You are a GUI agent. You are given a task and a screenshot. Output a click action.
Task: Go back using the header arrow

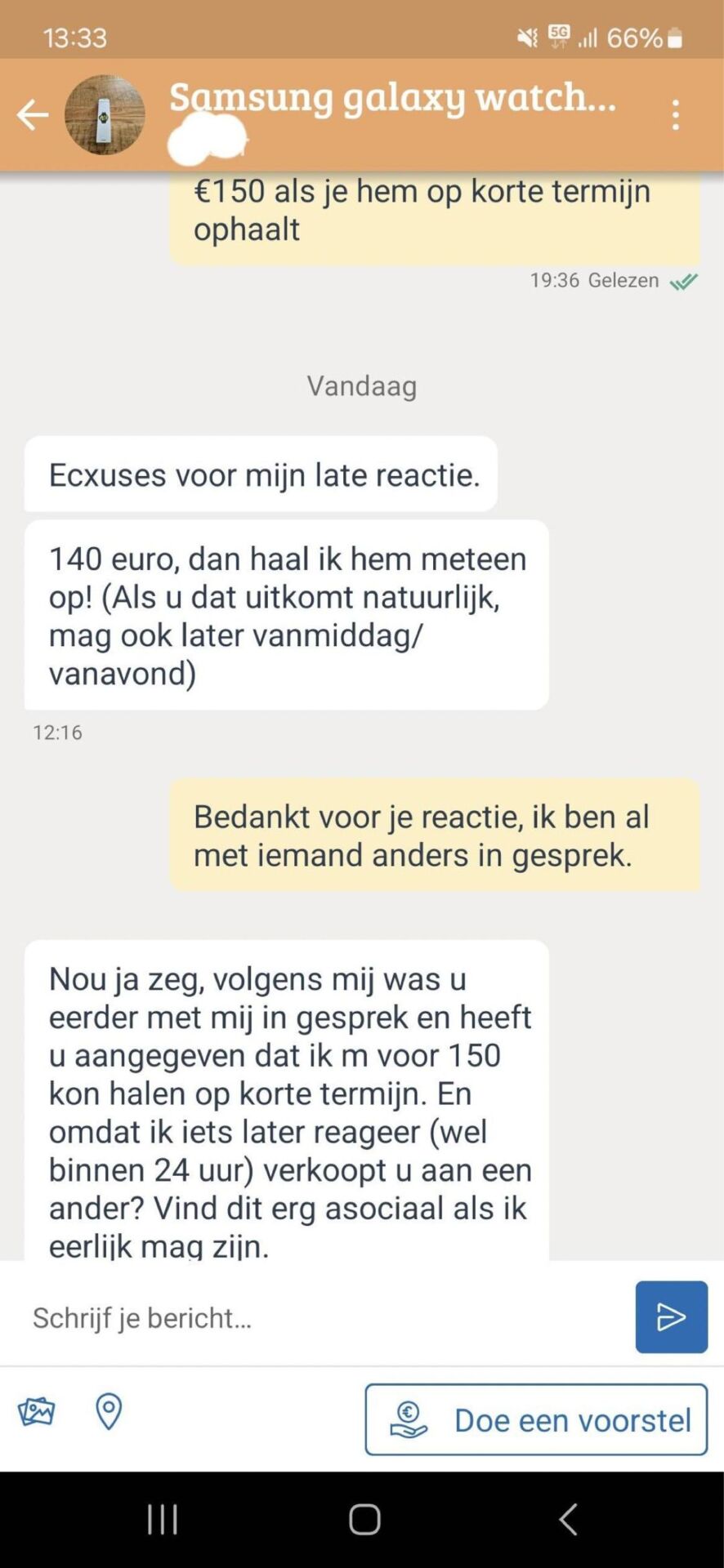tap(33, 115)
